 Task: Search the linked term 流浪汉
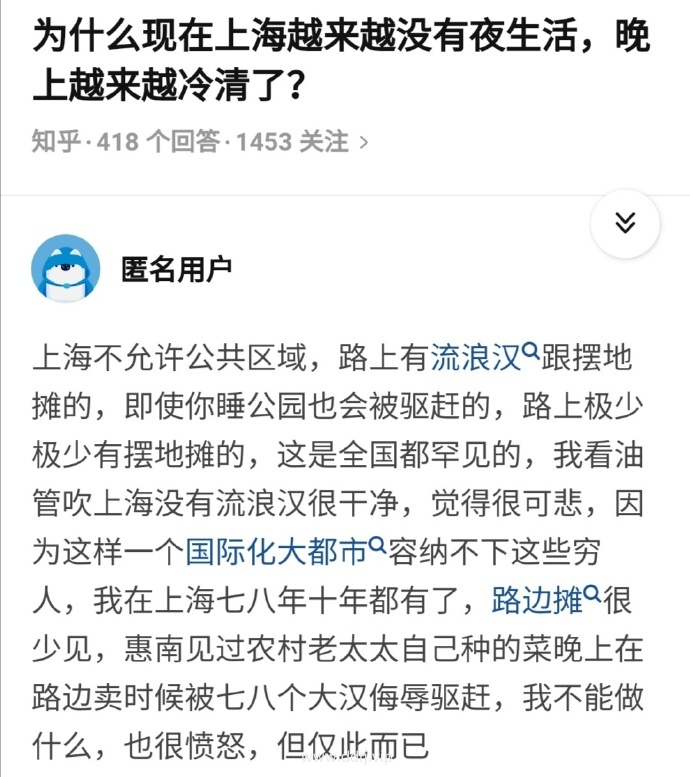(x=484, y=356)
